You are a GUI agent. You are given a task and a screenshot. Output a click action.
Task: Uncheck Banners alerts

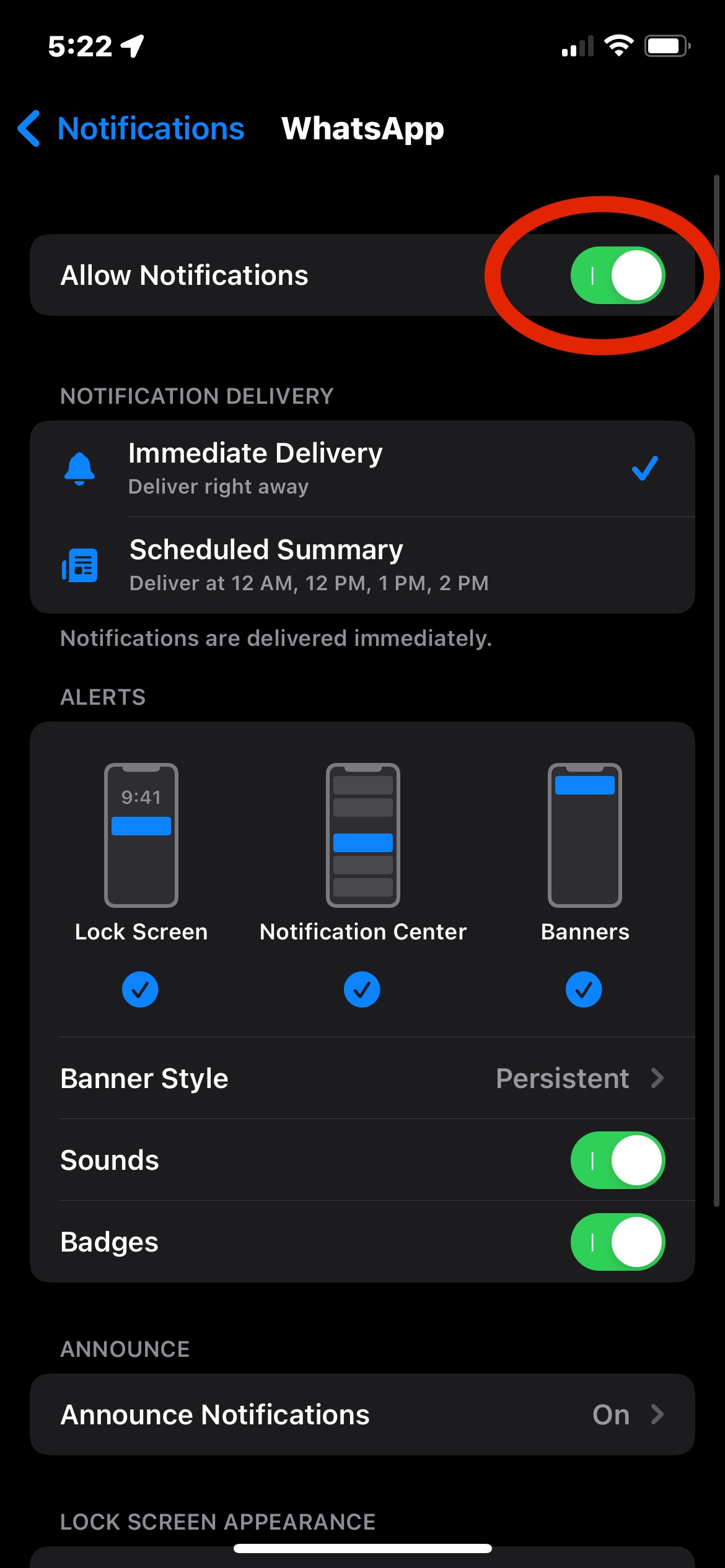(584, 990)
